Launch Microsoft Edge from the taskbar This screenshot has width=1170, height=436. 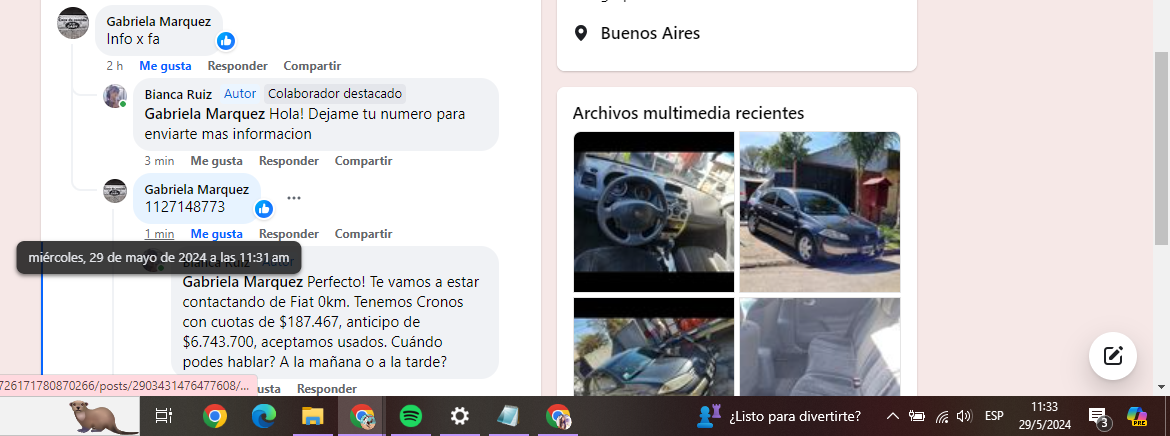coord(264,416)
